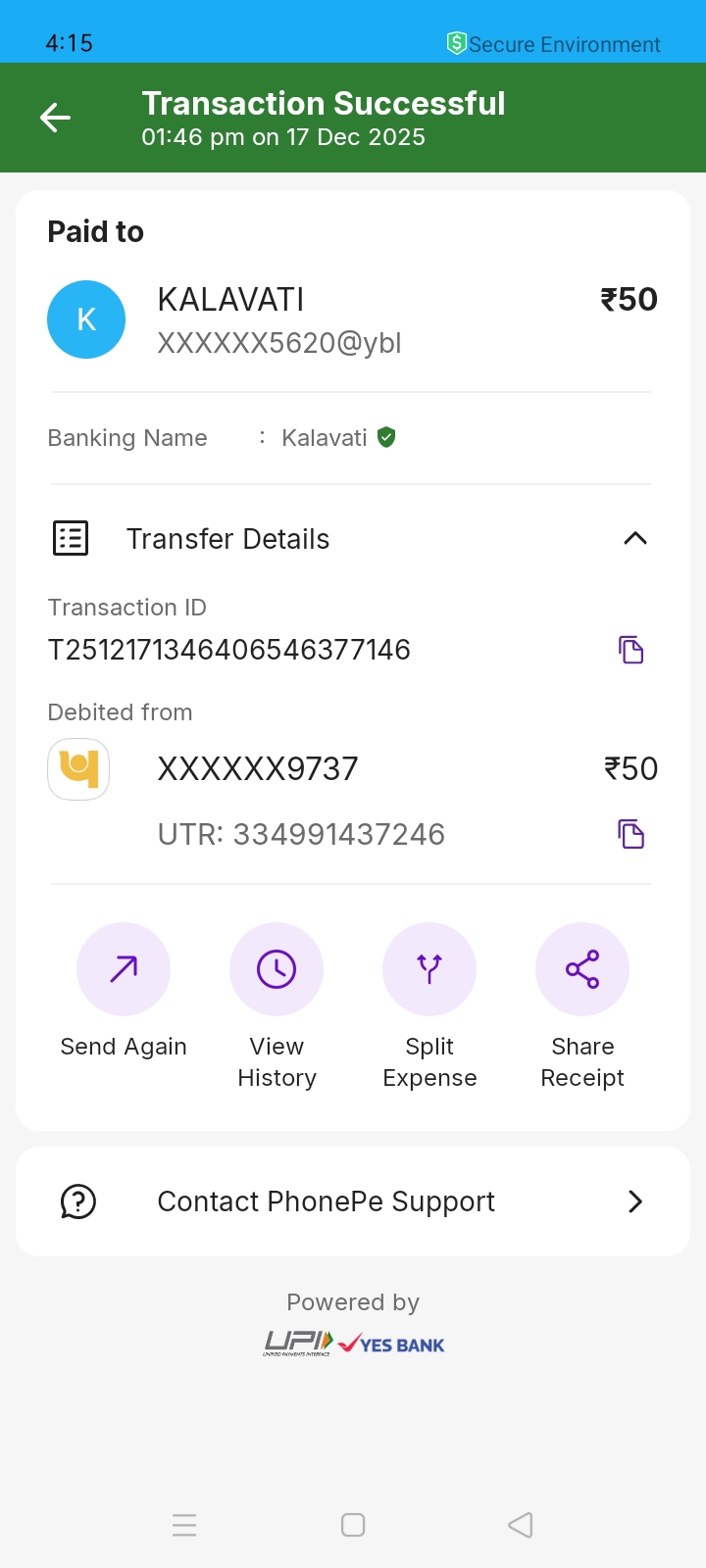This screenshot has width=706, height=1568.
Task: Open recent apps from navigation bar
Action: point(184,1525)
